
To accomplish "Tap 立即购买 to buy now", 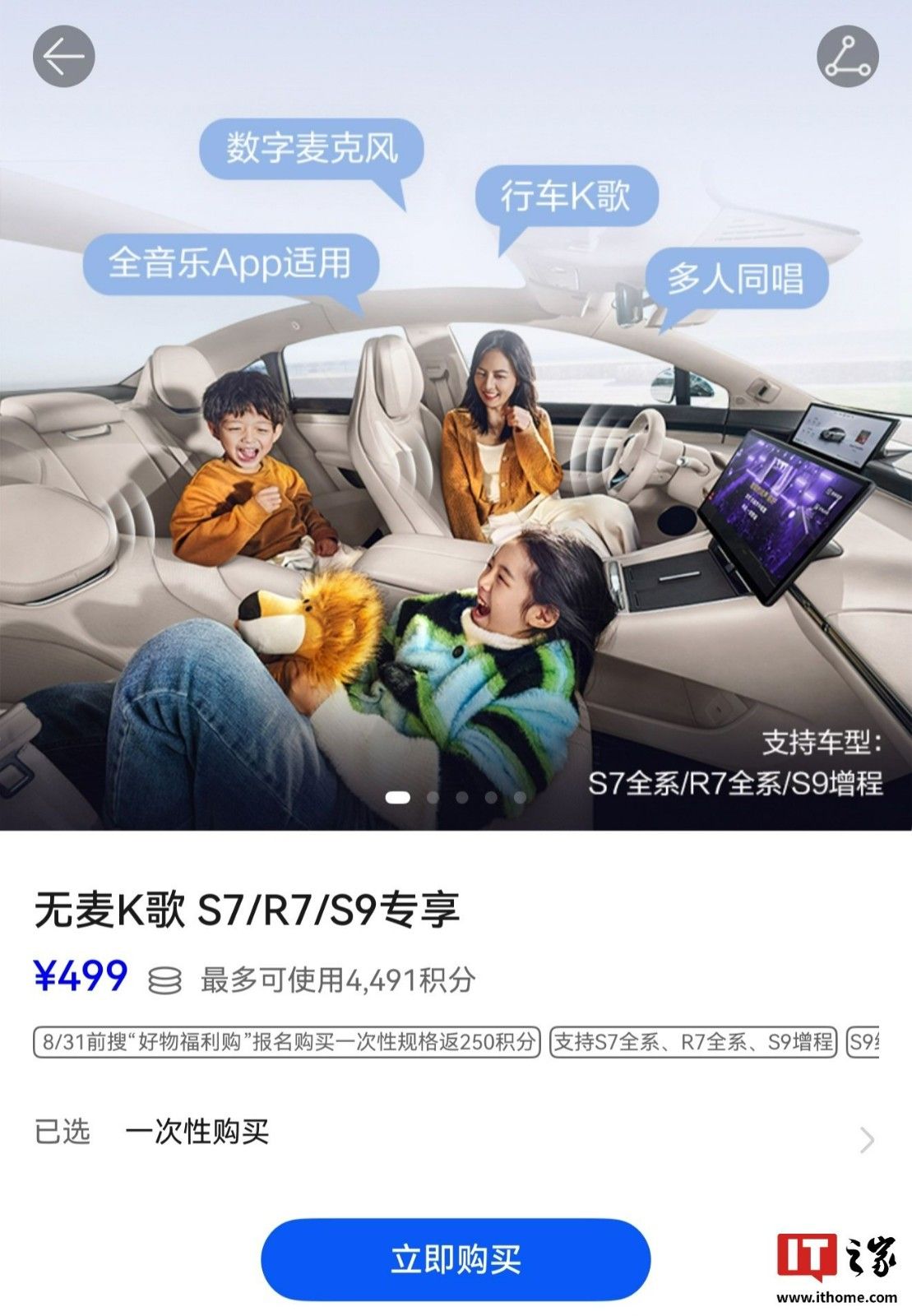I will (456, 1259).
